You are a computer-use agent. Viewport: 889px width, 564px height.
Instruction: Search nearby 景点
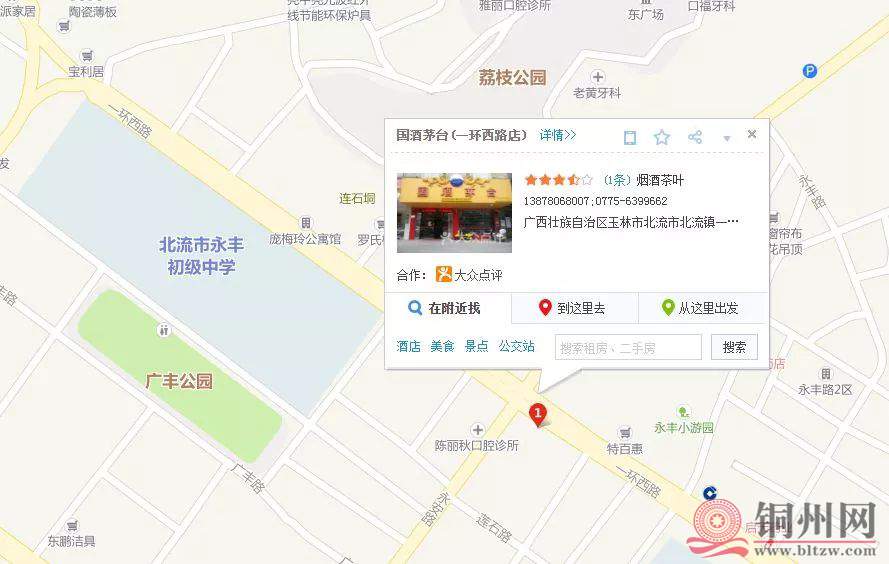click(x=476, y=346)
